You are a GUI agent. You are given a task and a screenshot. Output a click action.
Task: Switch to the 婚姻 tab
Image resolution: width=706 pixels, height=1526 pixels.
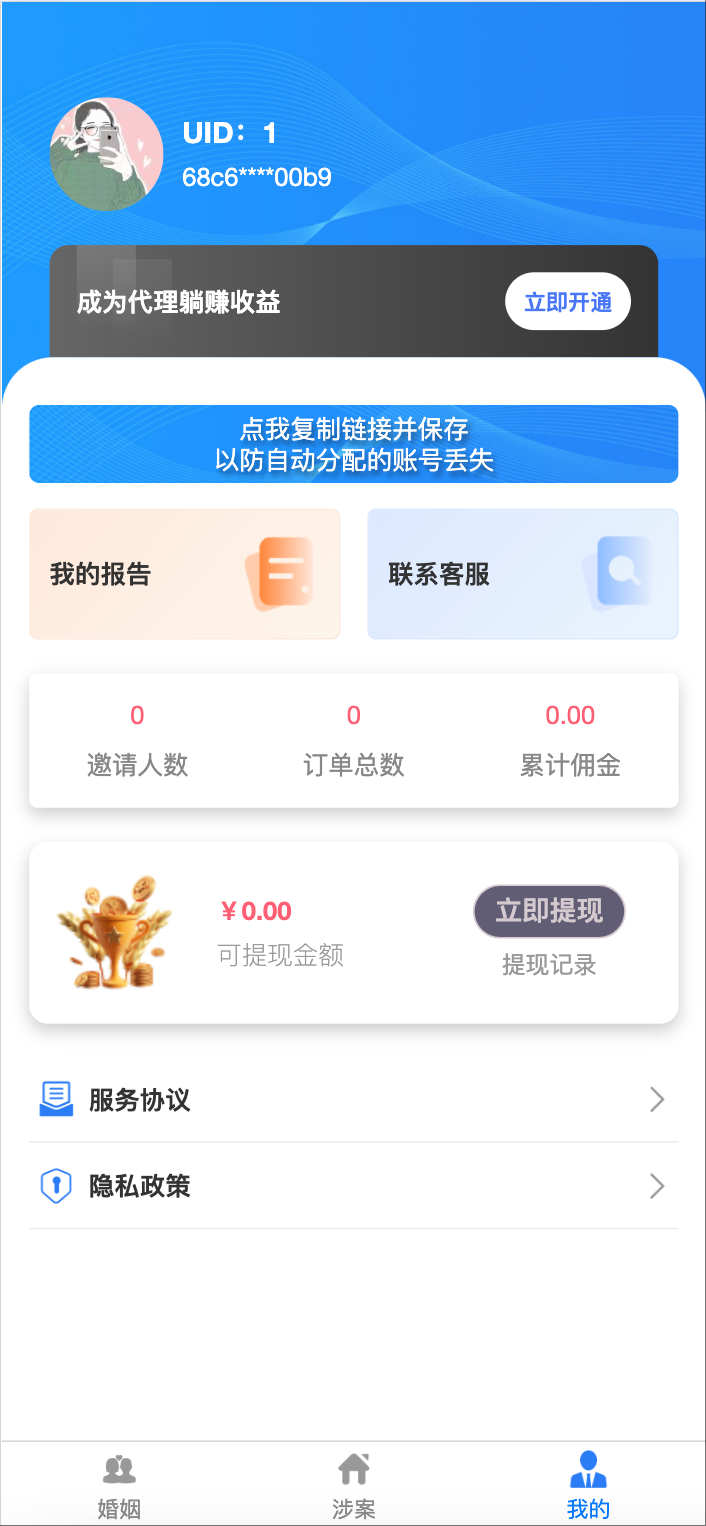pos(119,1484)
